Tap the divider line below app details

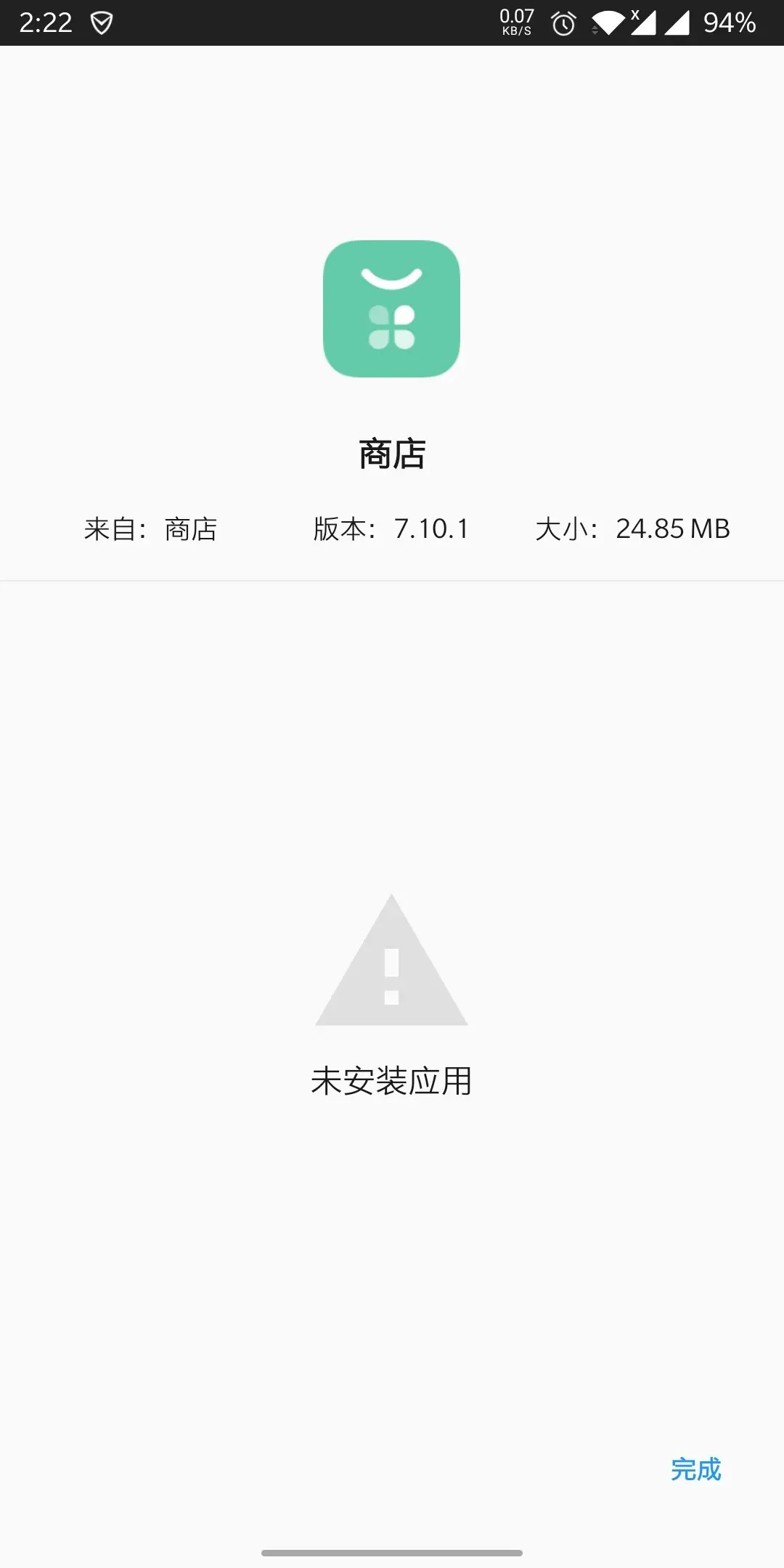[x=391, y=579]
